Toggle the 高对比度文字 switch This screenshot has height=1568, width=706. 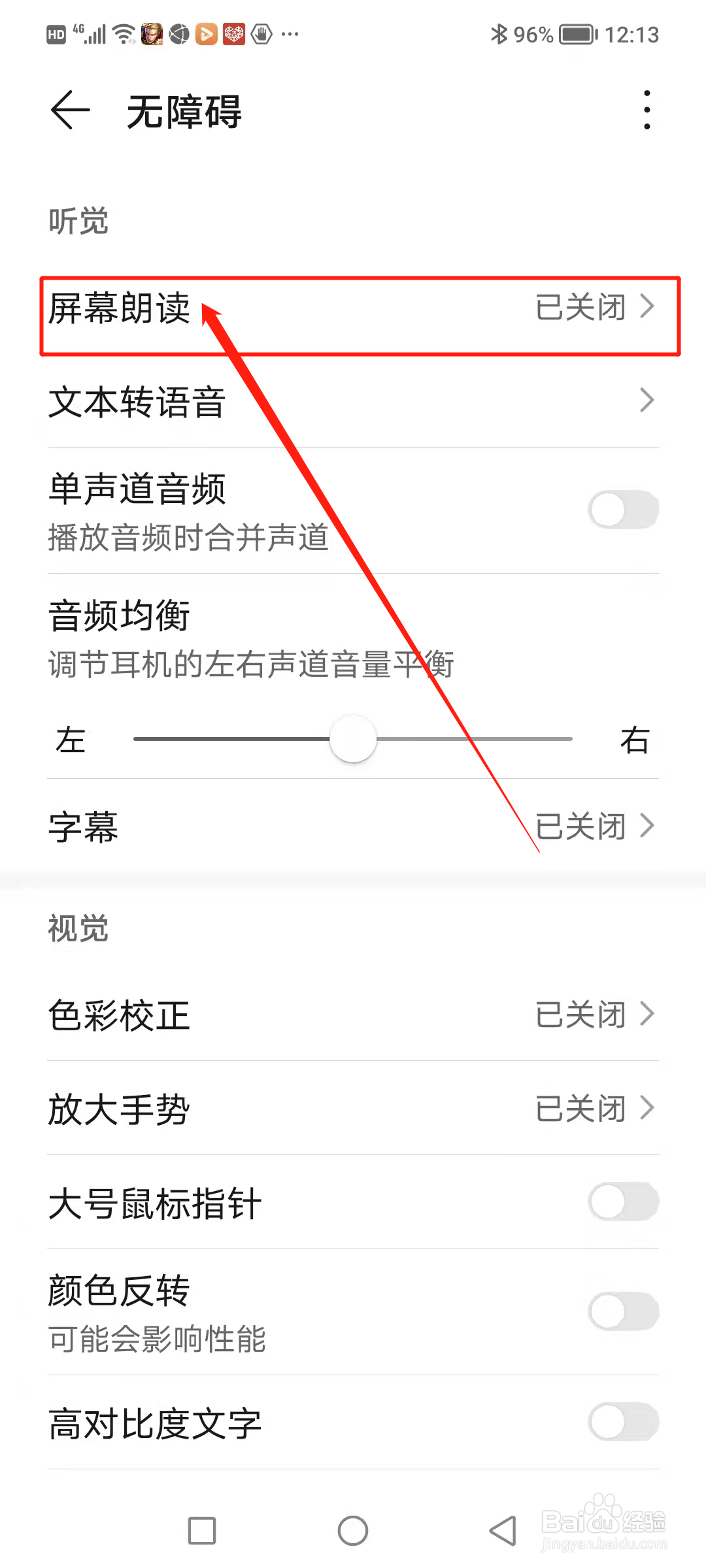coord(622,1422)
